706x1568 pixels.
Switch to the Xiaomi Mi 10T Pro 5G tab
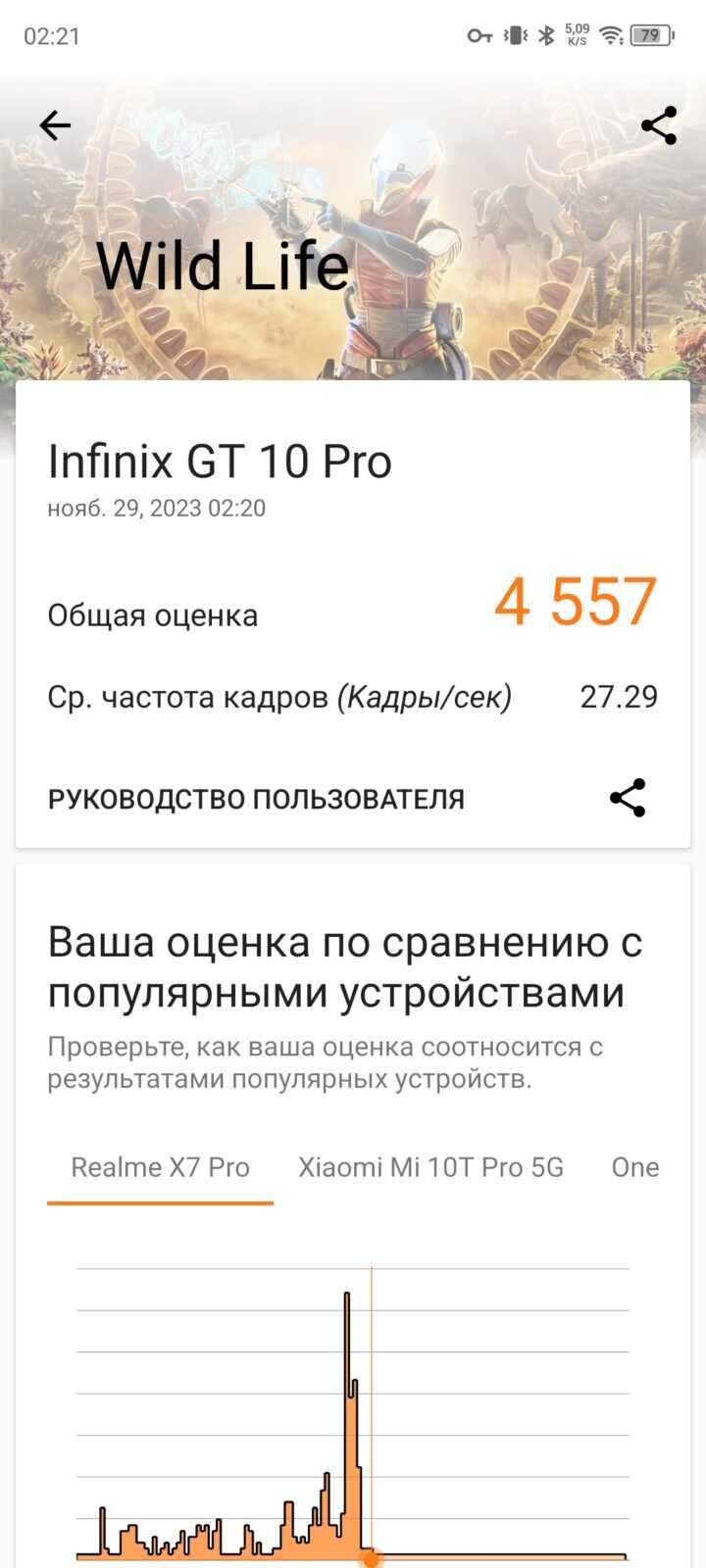point(430,1167)
